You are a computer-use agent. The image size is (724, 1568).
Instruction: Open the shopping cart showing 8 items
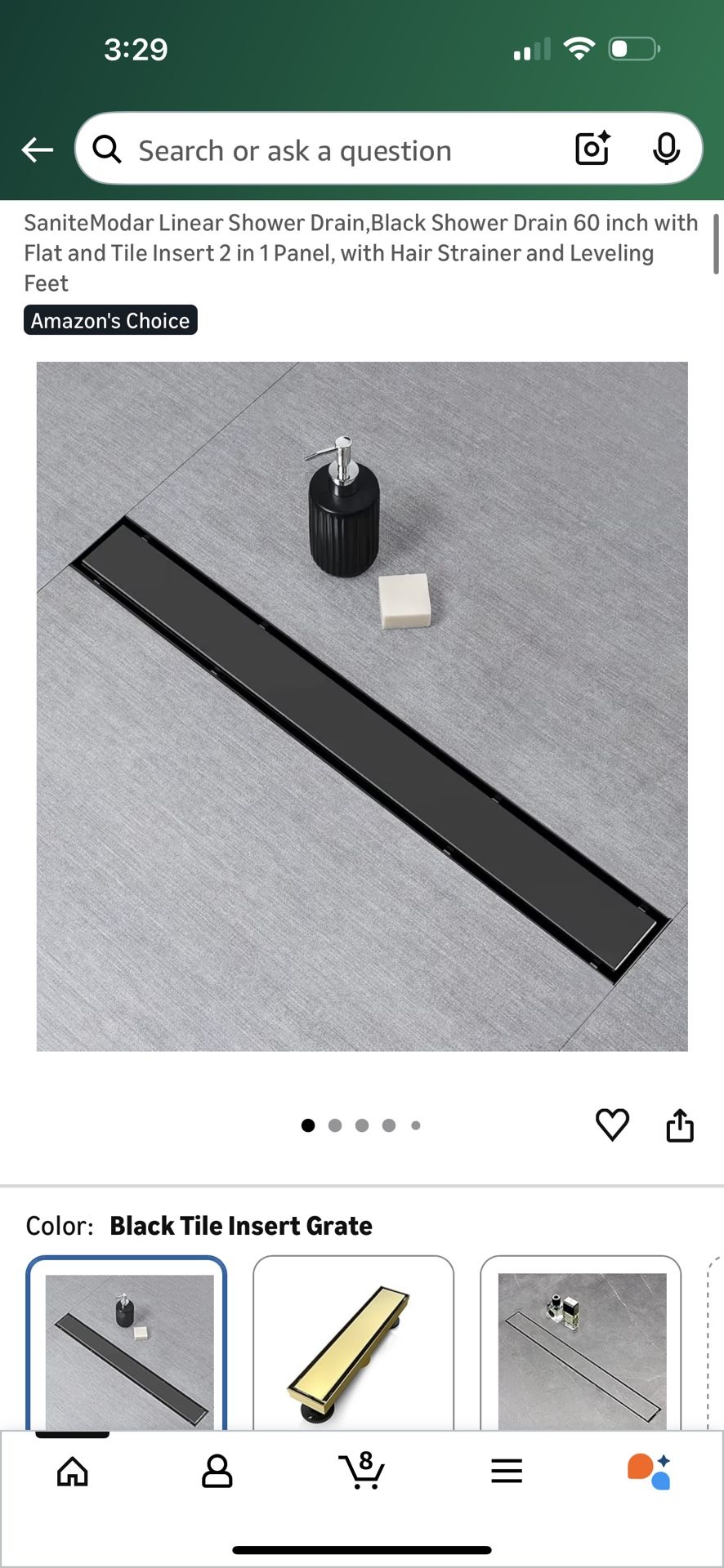click(362, 1472)
